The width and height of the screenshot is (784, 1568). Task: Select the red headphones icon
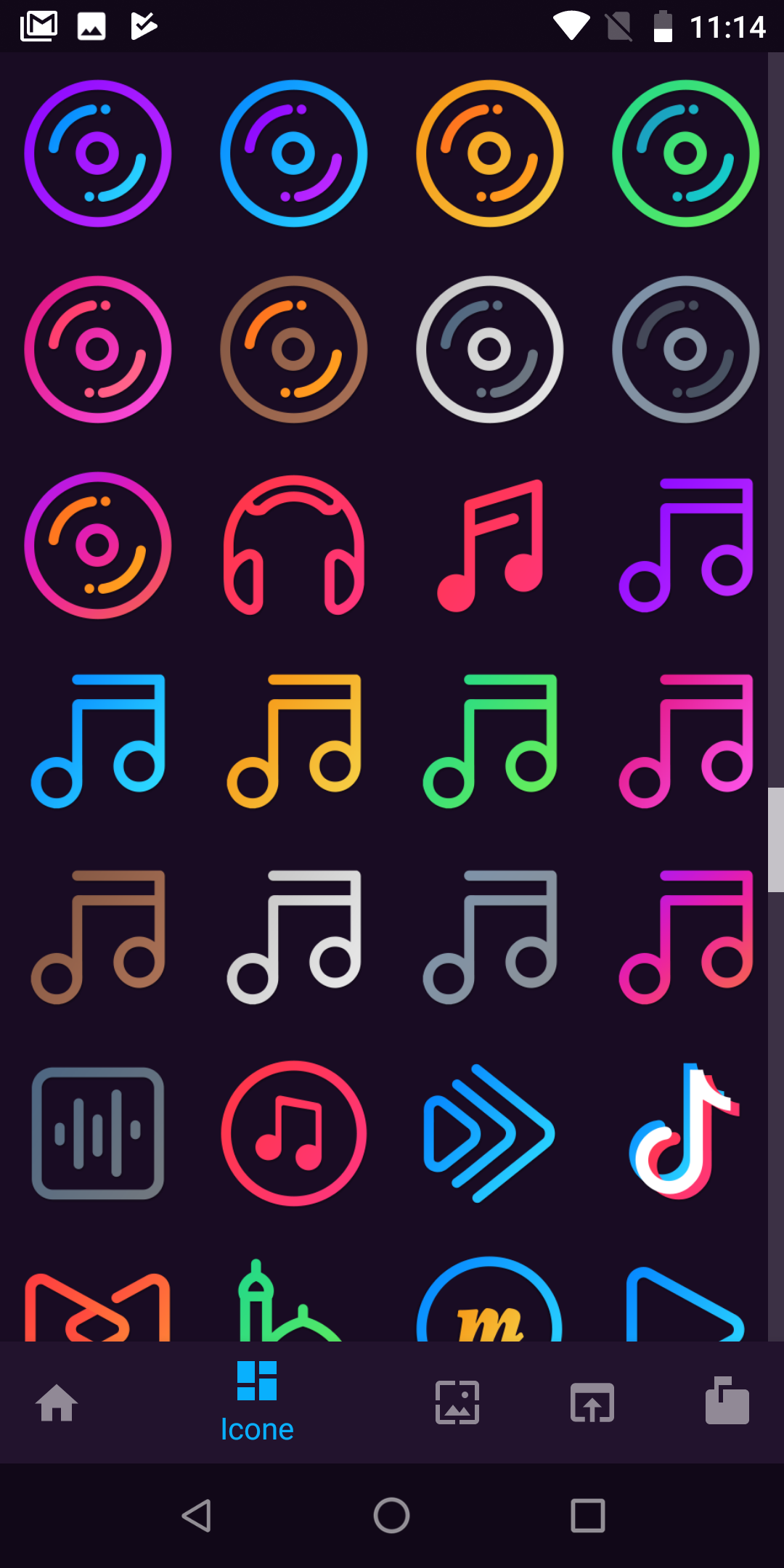(x=294, y=545)
